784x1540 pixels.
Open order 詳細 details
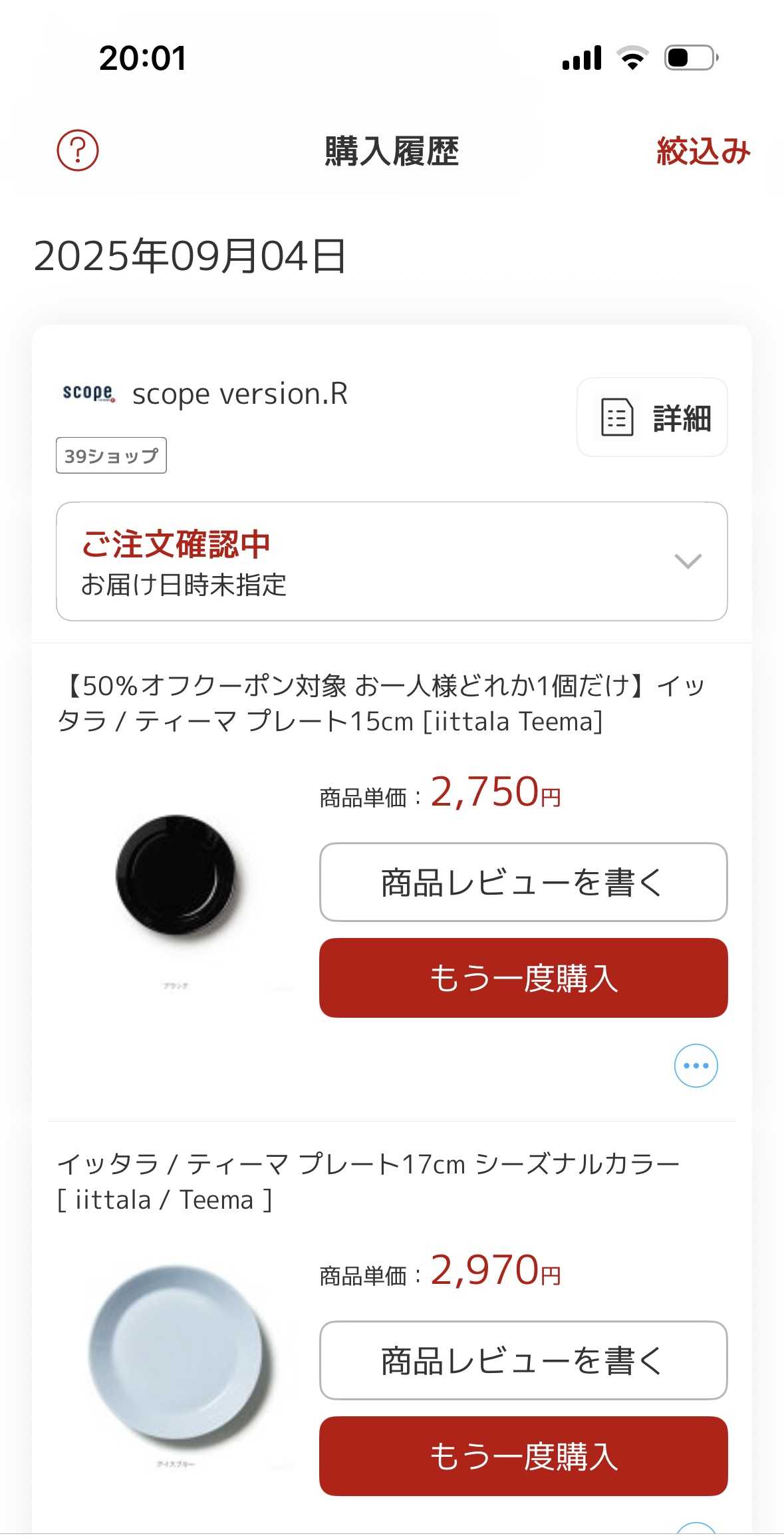tap(652, 418)
